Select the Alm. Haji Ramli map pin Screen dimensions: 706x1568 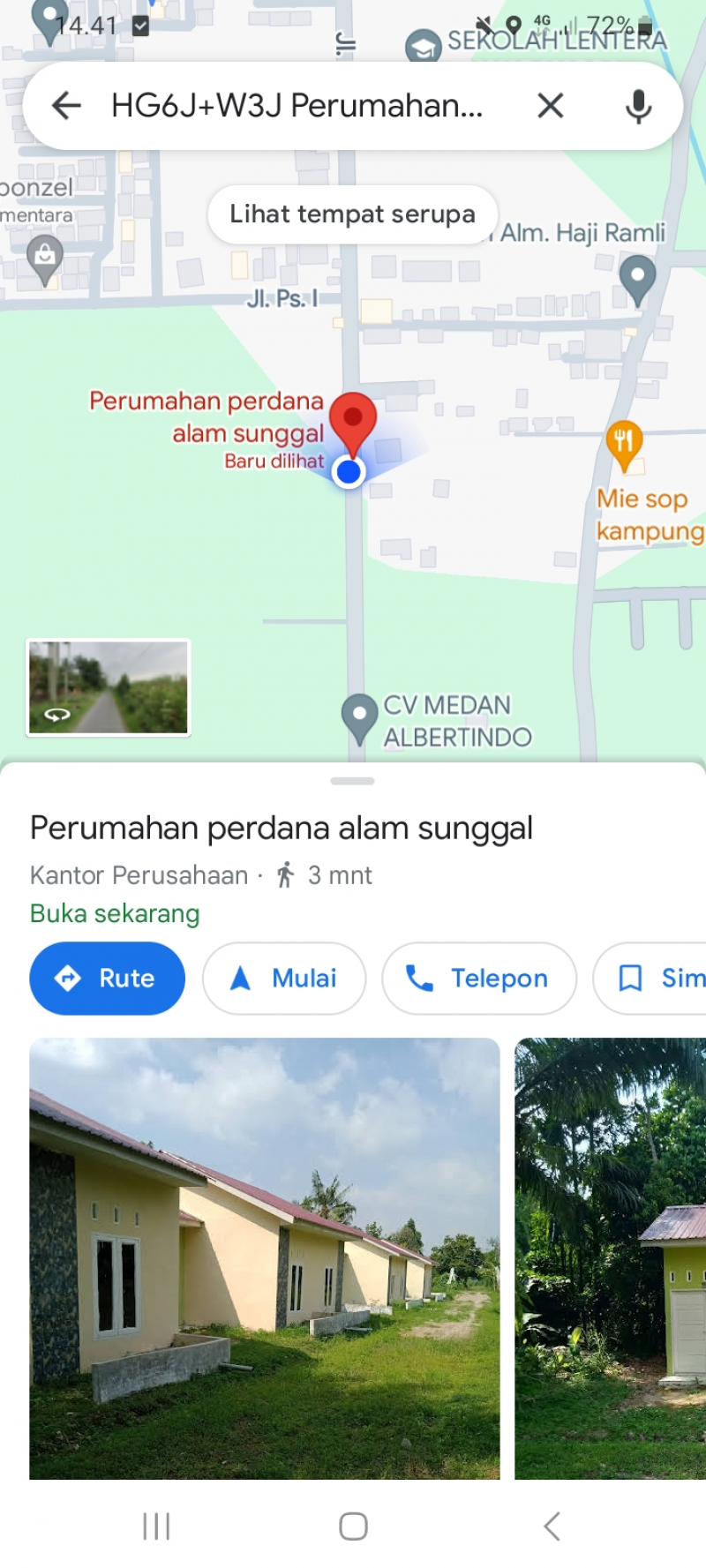[637, 277]
